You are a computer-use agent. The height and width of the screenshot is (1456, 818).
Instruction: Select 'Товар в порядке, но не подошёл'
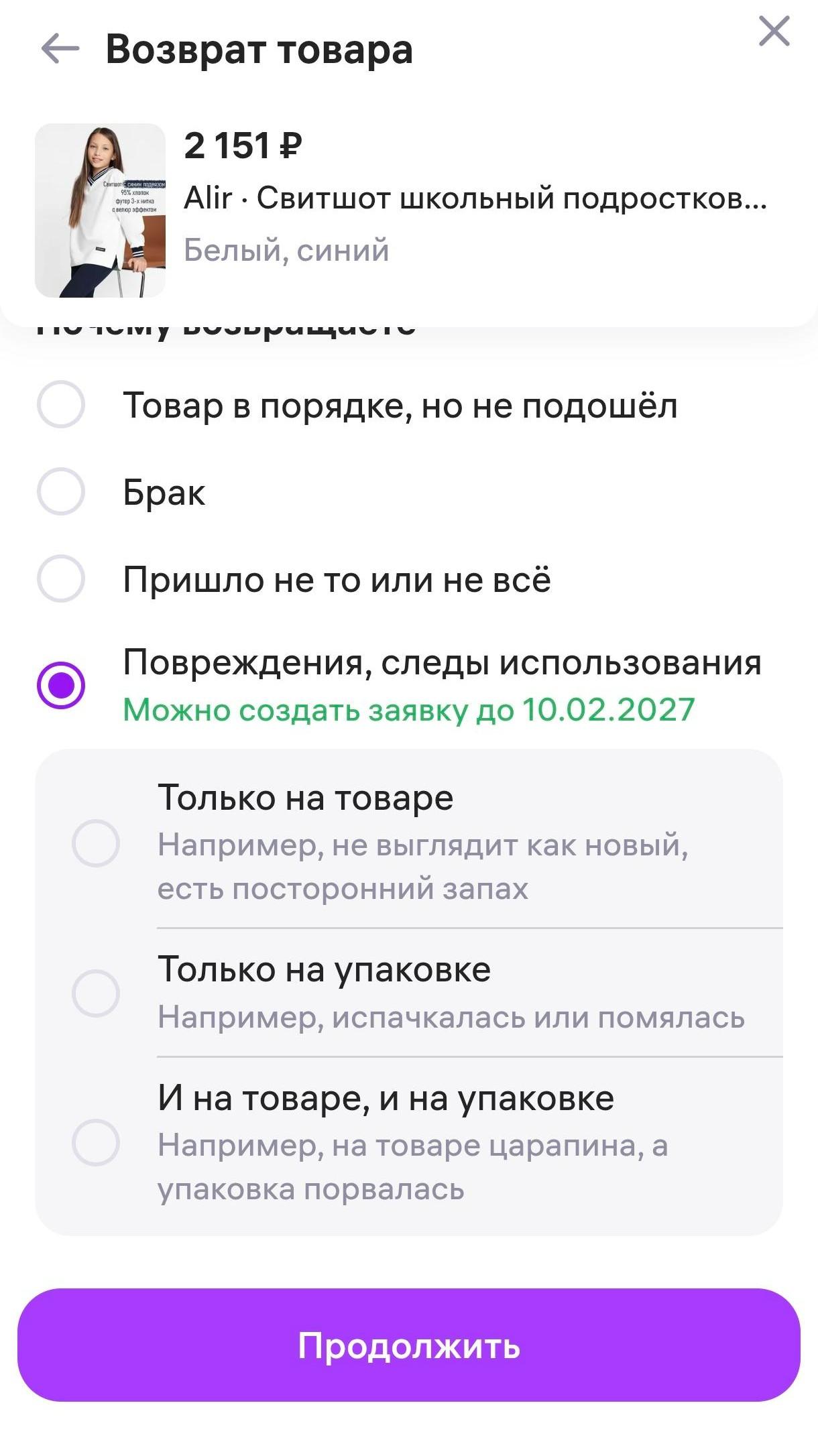(61, 404)
